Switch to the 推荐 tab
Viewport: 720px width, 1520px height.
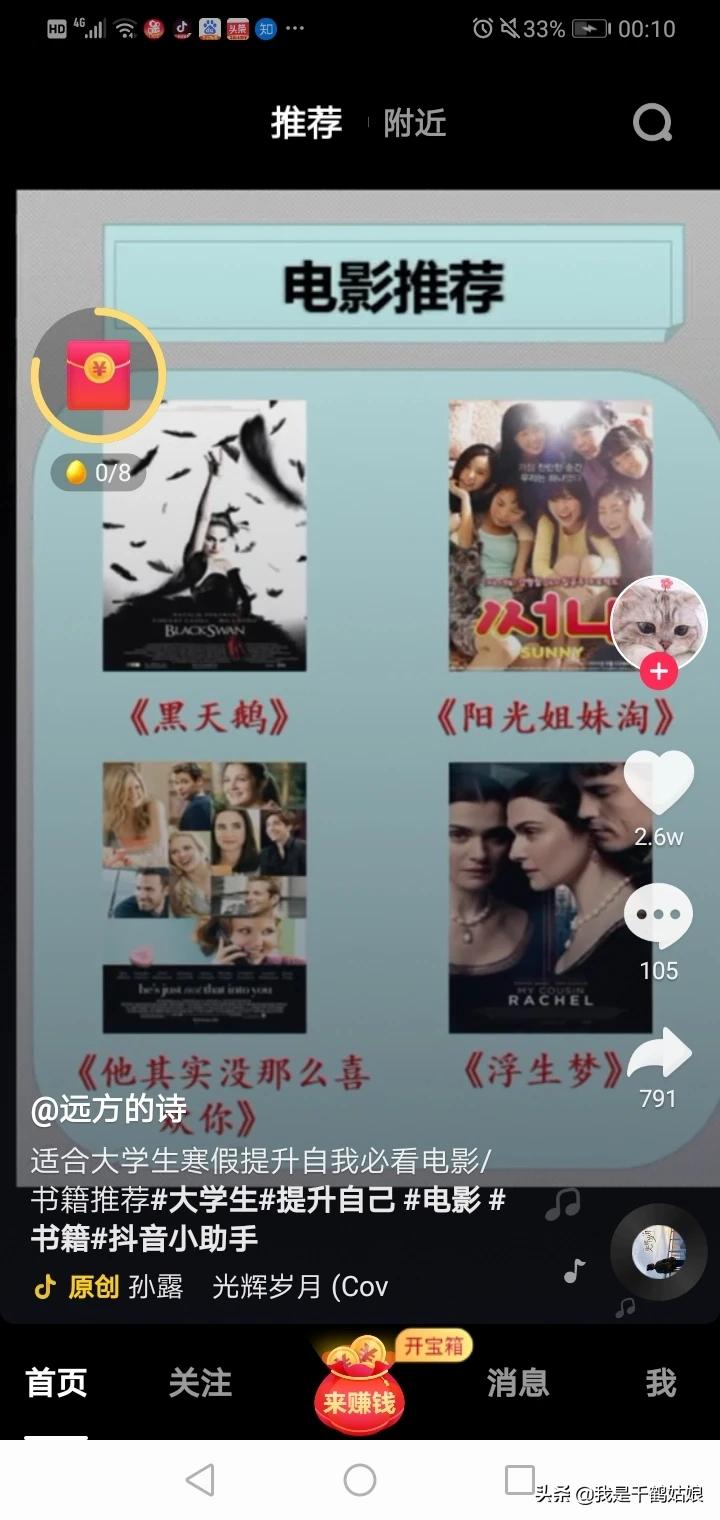coord(306,123)
